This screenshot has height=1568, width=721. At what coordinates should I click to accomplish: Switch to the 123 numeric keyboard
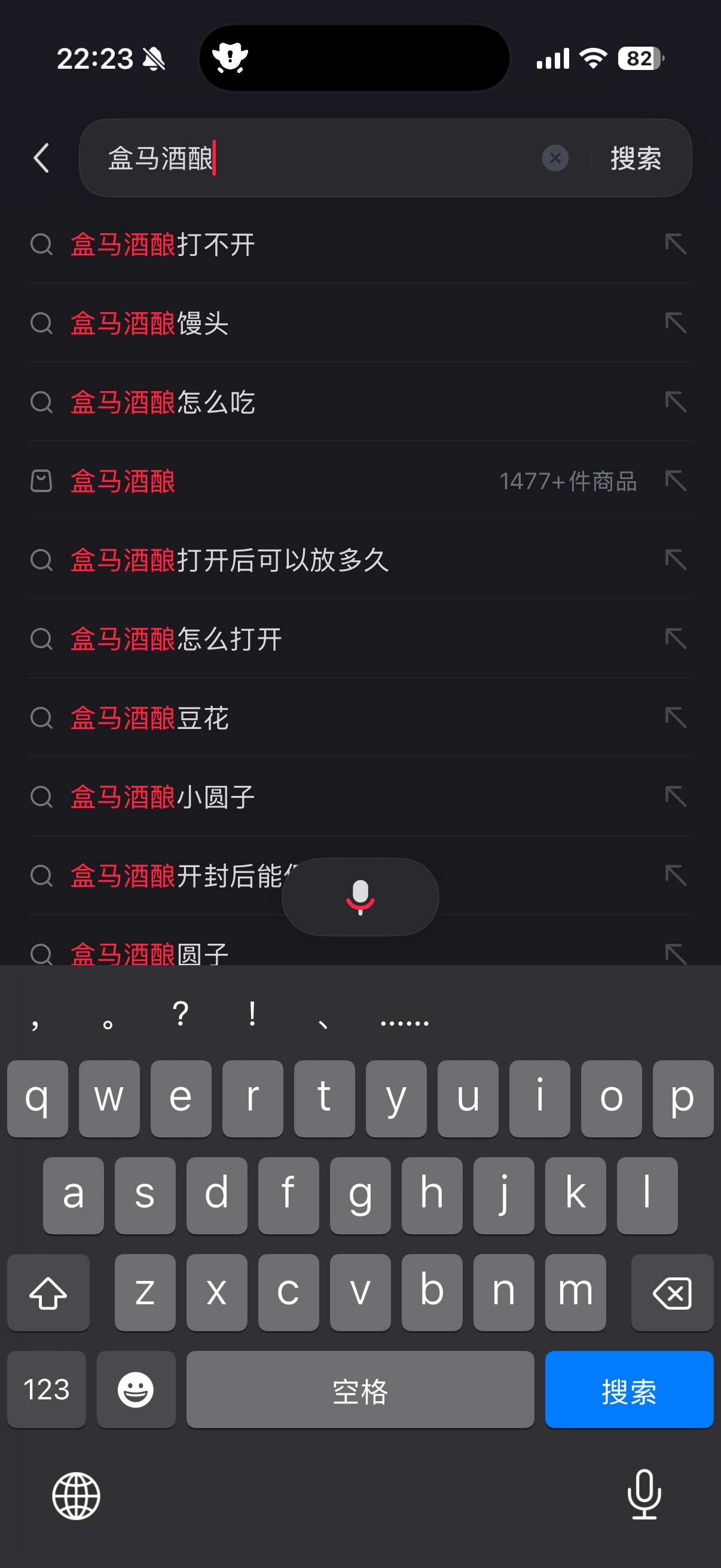point(46,1390)
